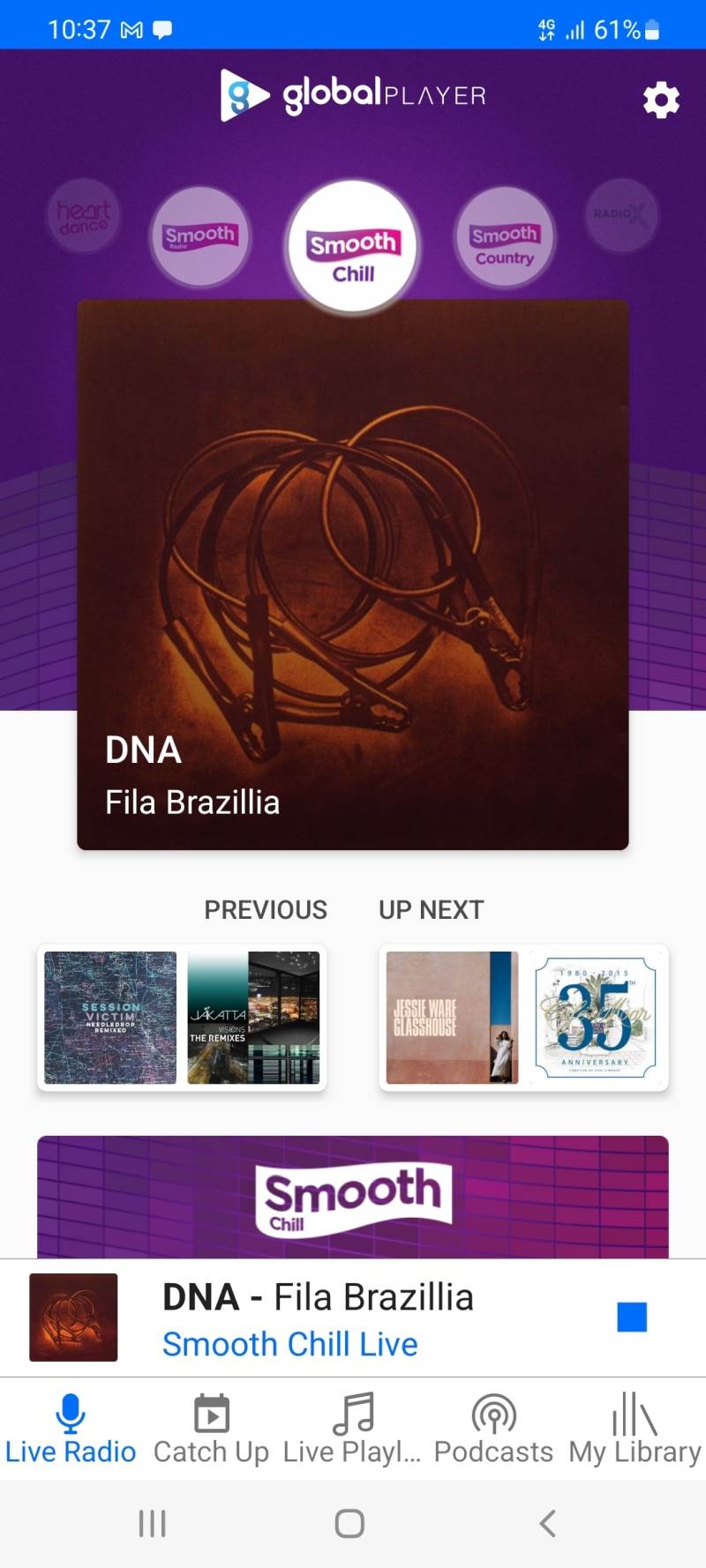Switch to the Podcasts tab
Image resolution: width=706 pixels, height=1568 pixels.
pos(493,1430)
